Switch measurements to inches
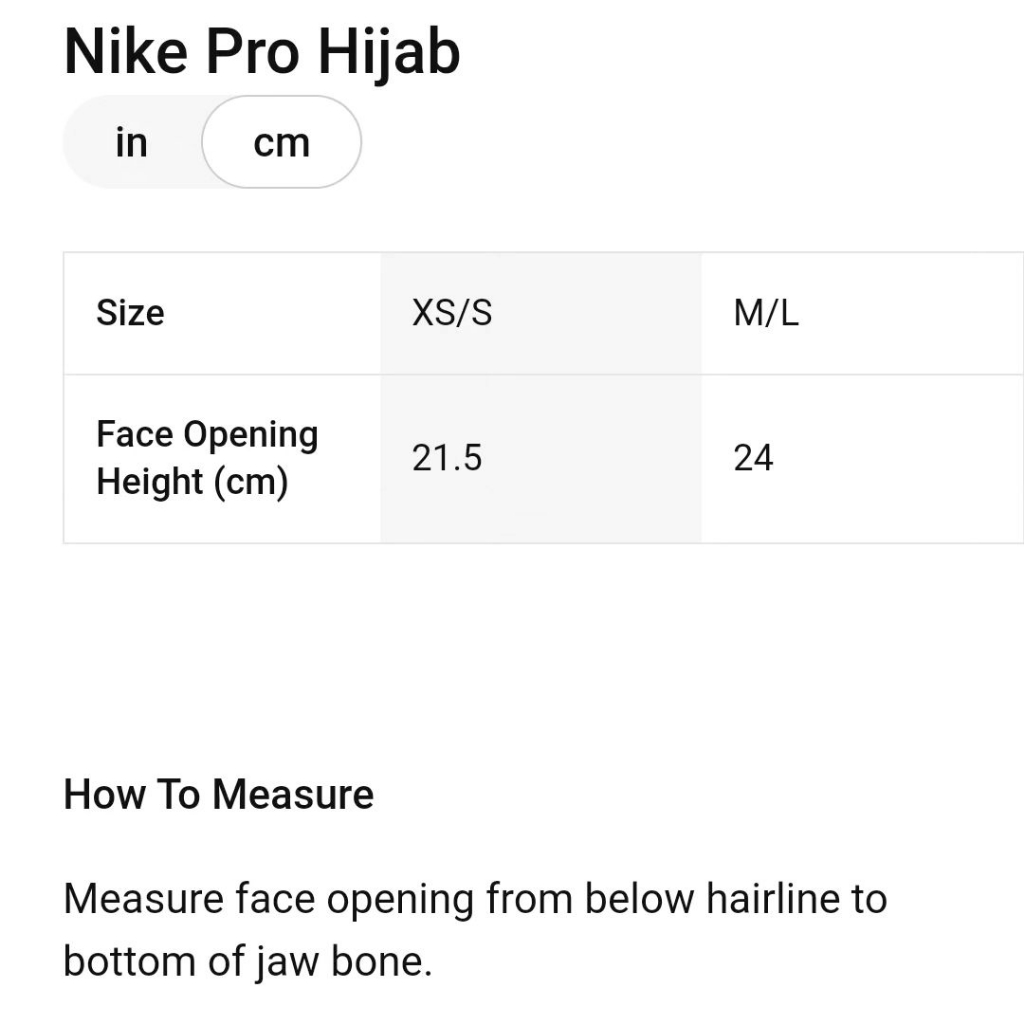Viewport: 1024px width, 1024px height. click(x=131, y=143)
